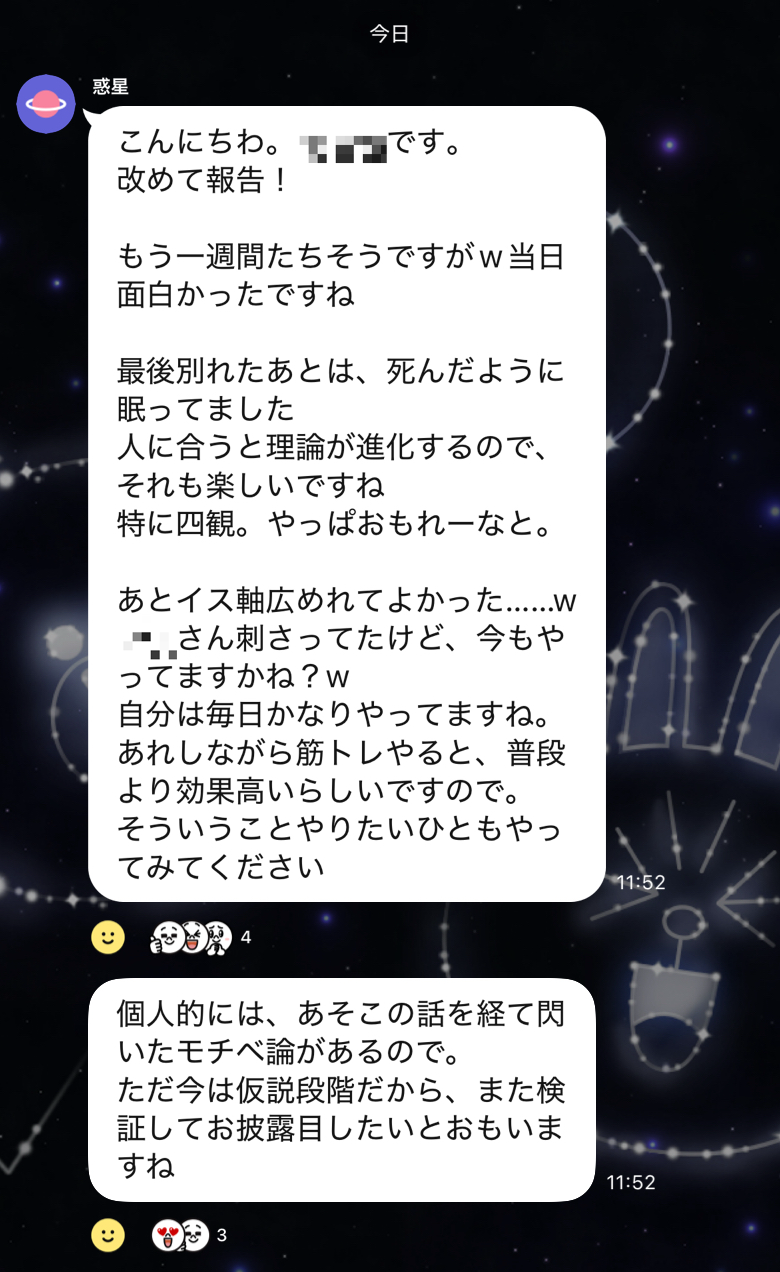780x1272 pixels.
Task: Add a reaction to the 改めて報告 message
Action: (108, 938)
